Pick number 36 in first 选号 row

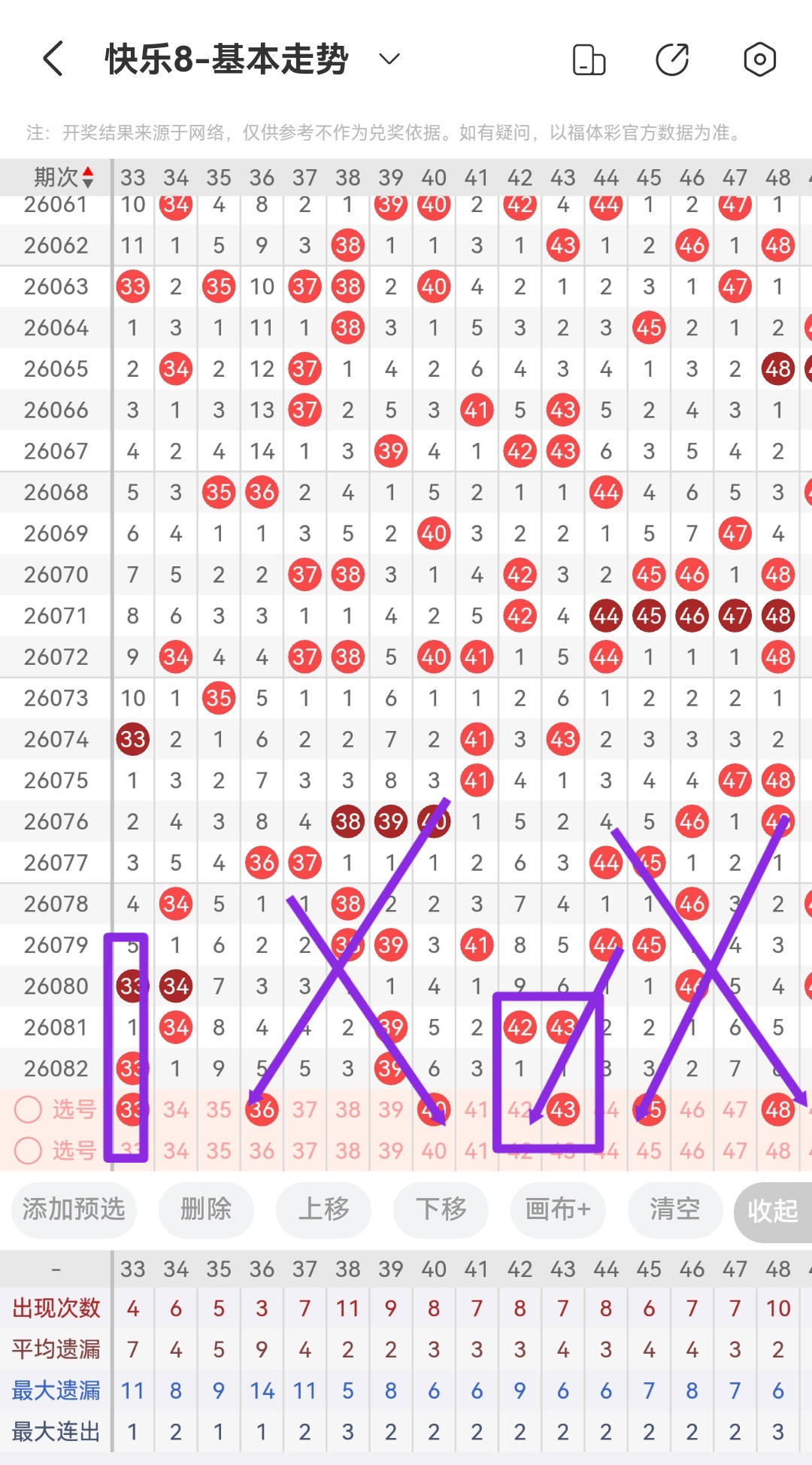click(262, 1109)
